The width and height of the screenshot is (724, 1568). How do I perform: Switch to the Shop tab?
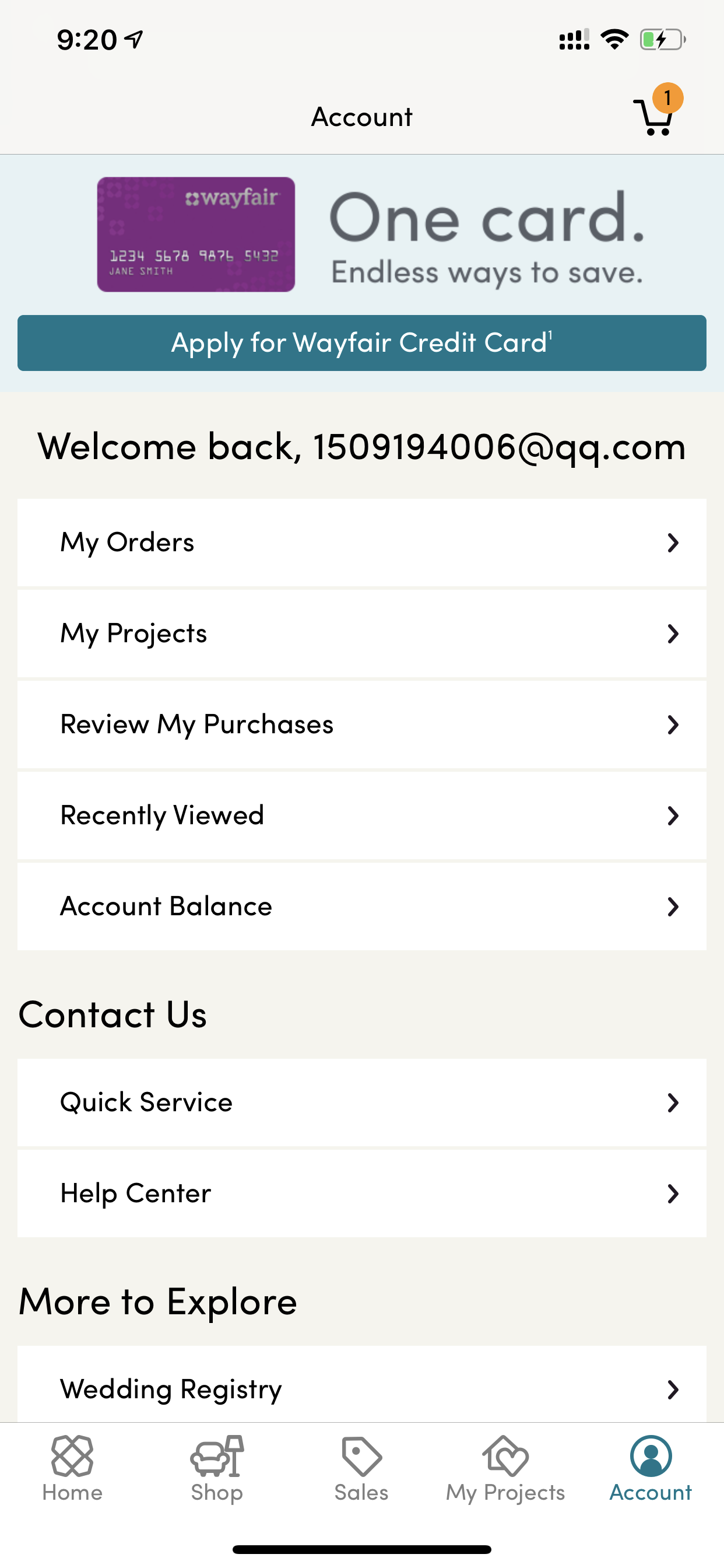(217, 1469)
